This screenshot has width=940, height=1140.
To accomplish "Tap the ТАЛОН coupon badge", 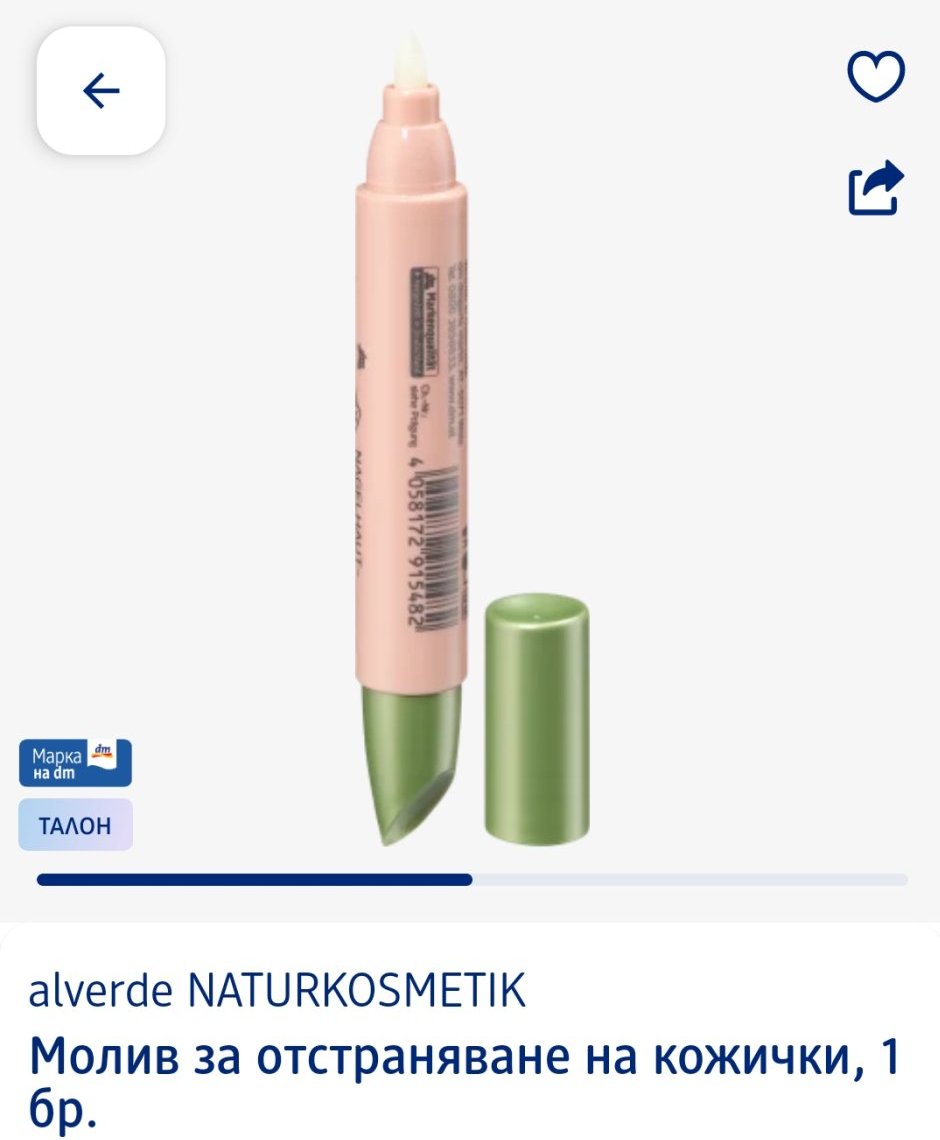I will [75, 826].
